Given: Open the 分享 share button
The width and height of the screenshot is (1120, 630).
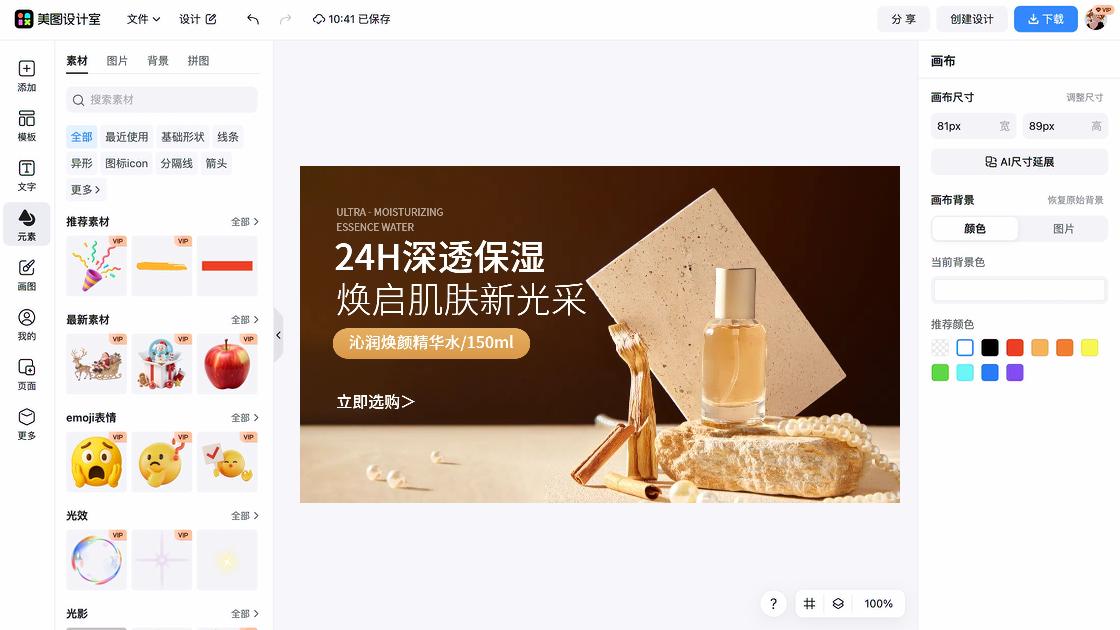Looking at the screenshot, I should click(903, 19).
